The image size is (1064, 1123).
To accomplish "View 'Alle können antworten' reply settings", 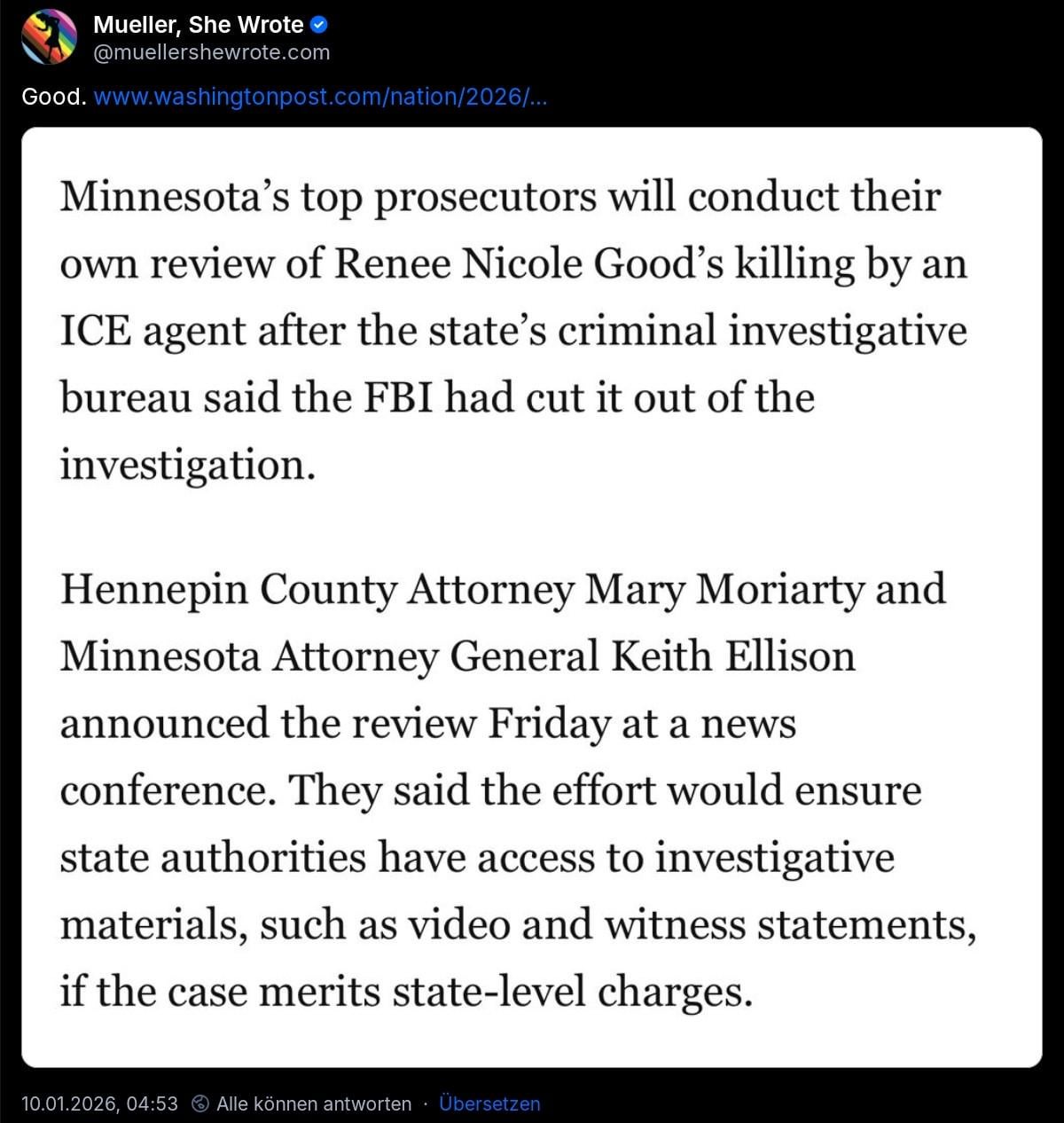I will point(303,1103).
